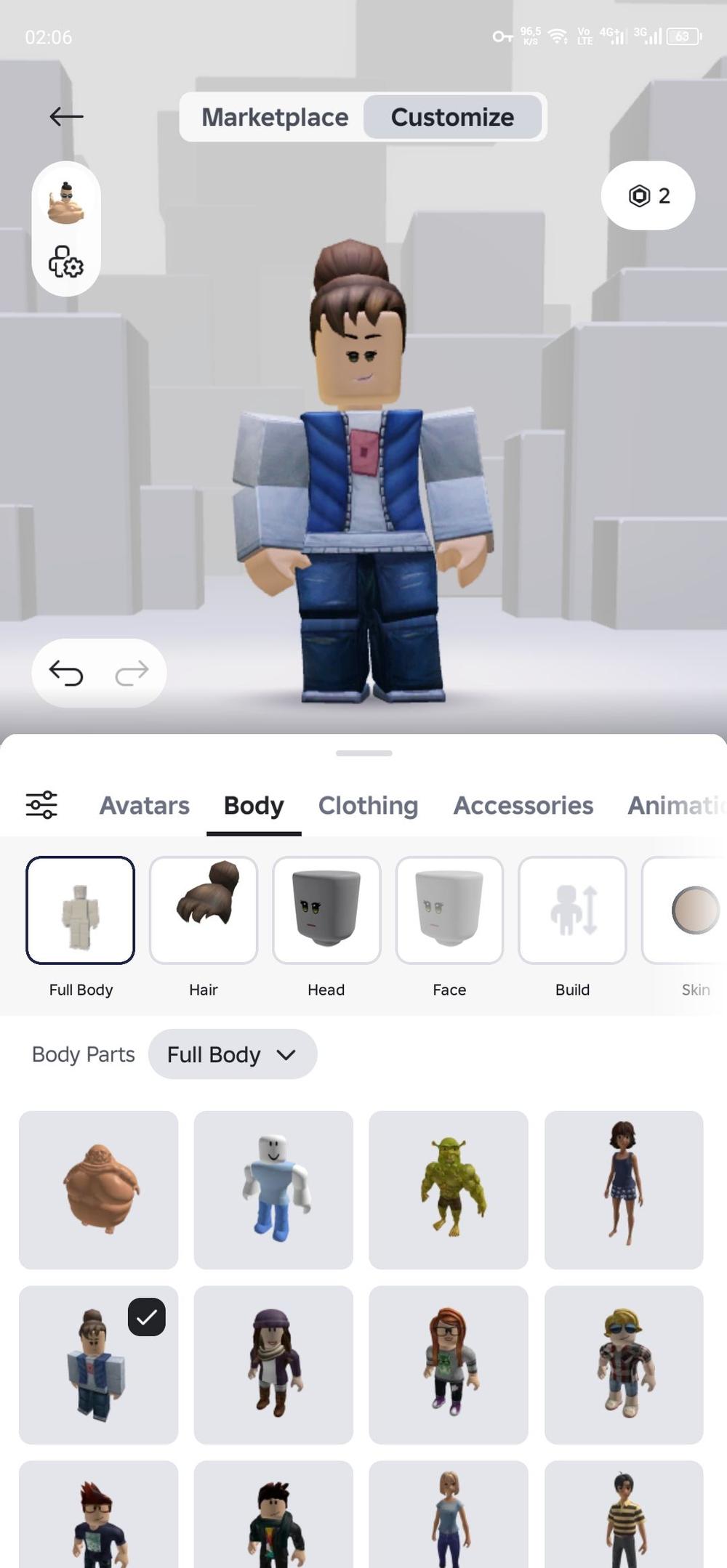Select the Face category
Screen dimensions: 727x1568
(449, 910)
